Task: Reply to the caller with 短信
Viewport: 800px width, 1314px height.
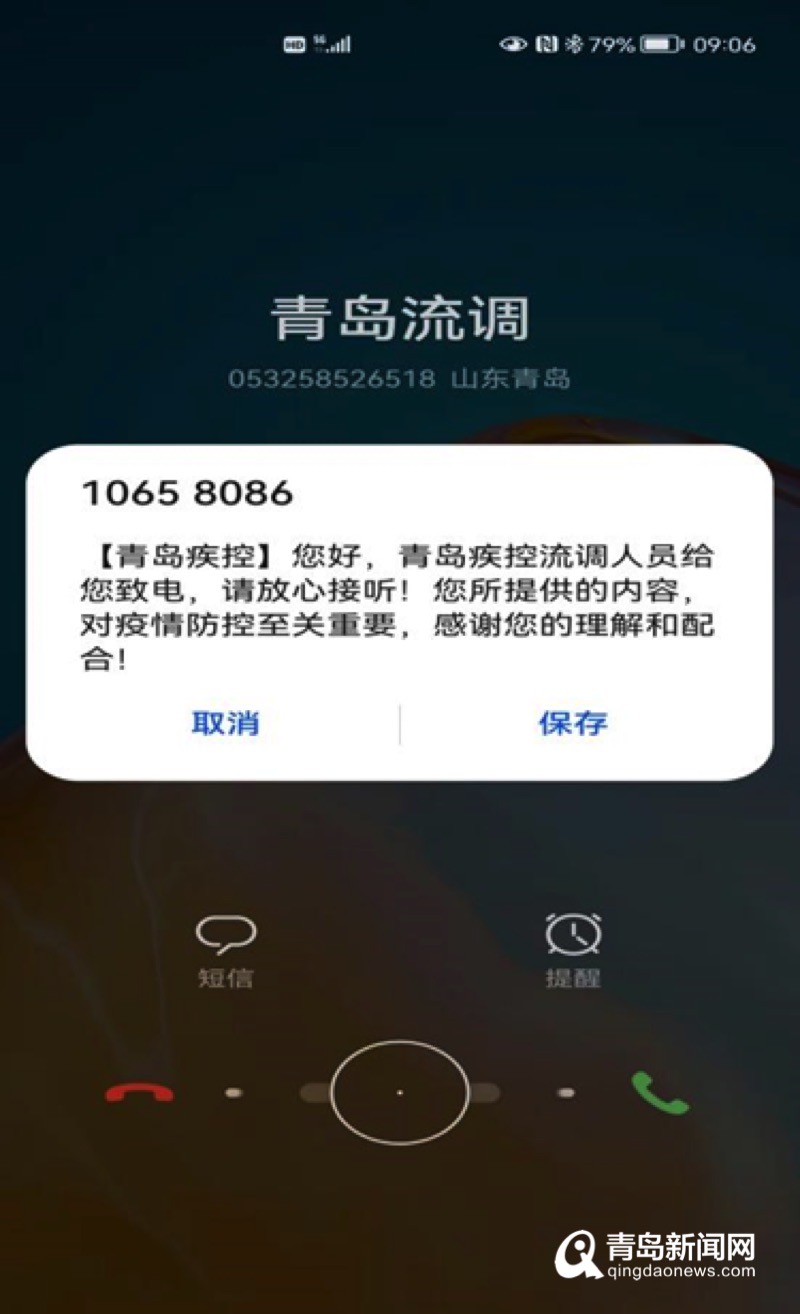Action: click(x=225, y=950)
